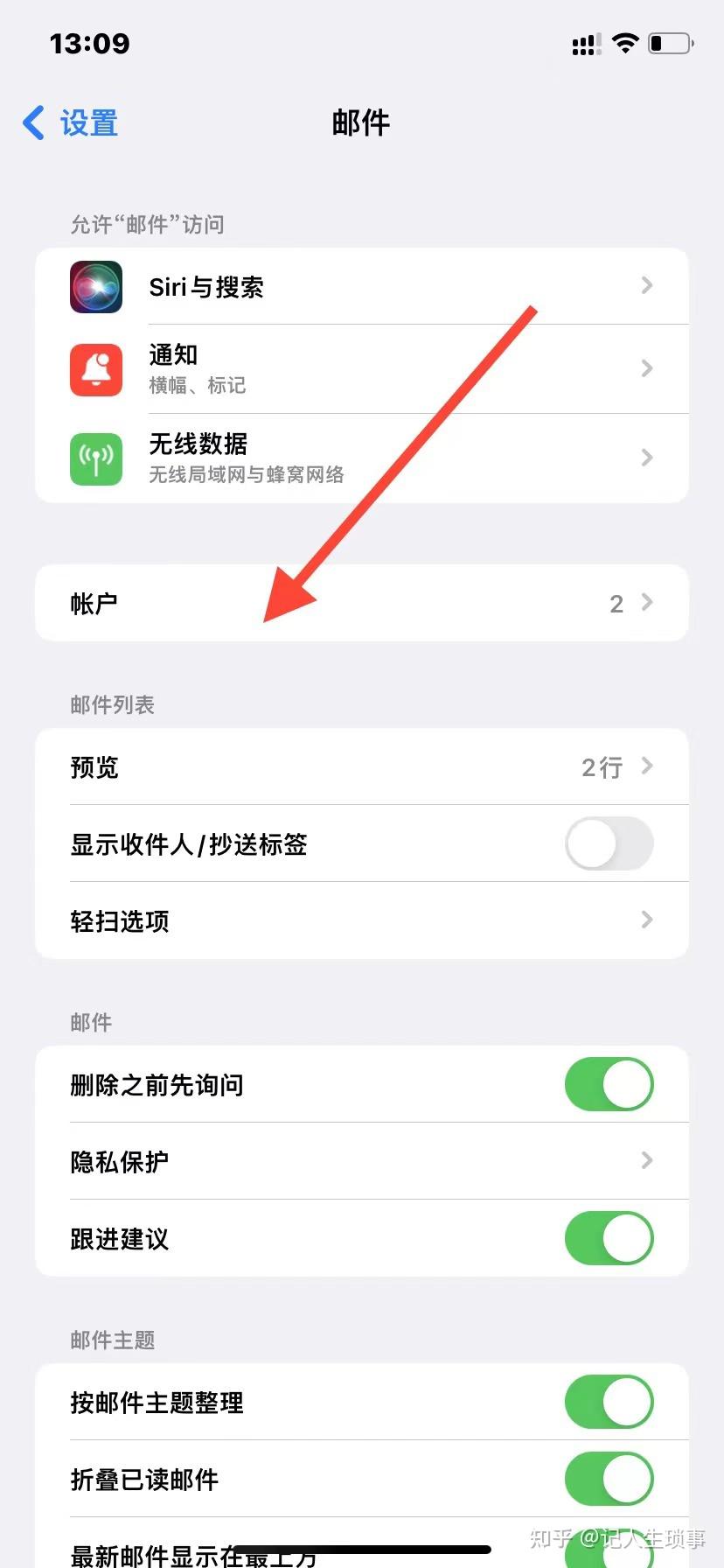
Task: Enable 显示收件人/抄送标签 switch
Action: point(609,843)
